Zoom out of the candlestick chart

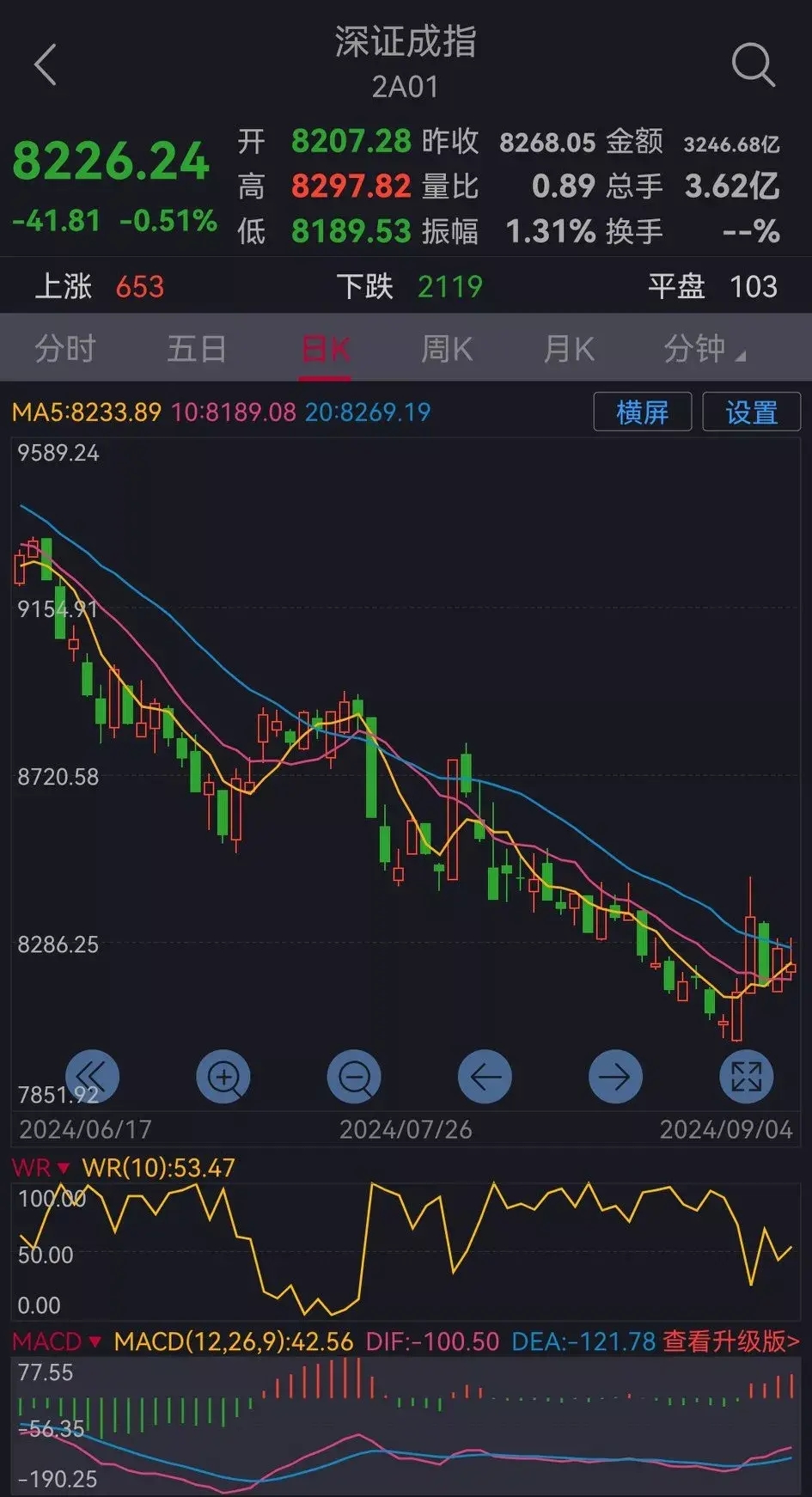pyautogui.click(x=354, y=1076)
